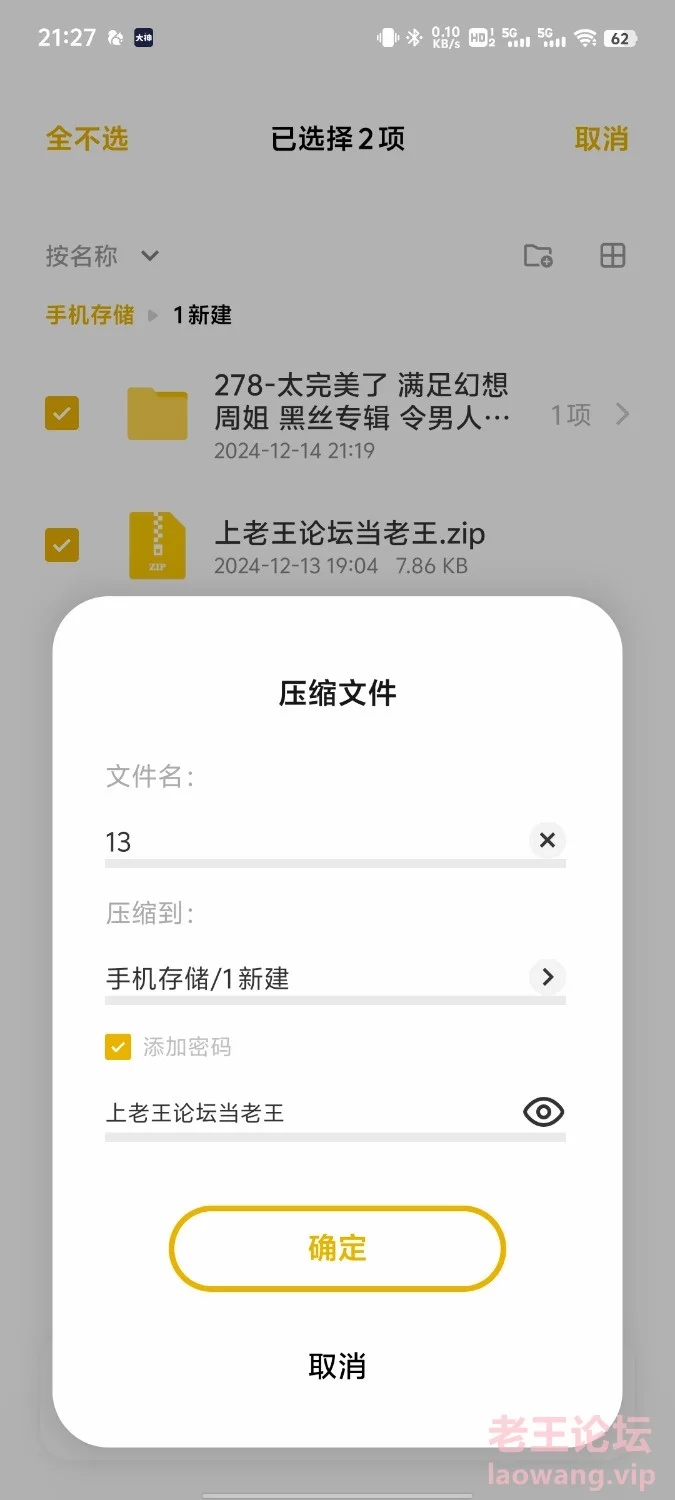Uncheck the 添加密码 checkbox
This screenshot has width=675, height=1500.
pyautogui.click(x=118, y=1047)
